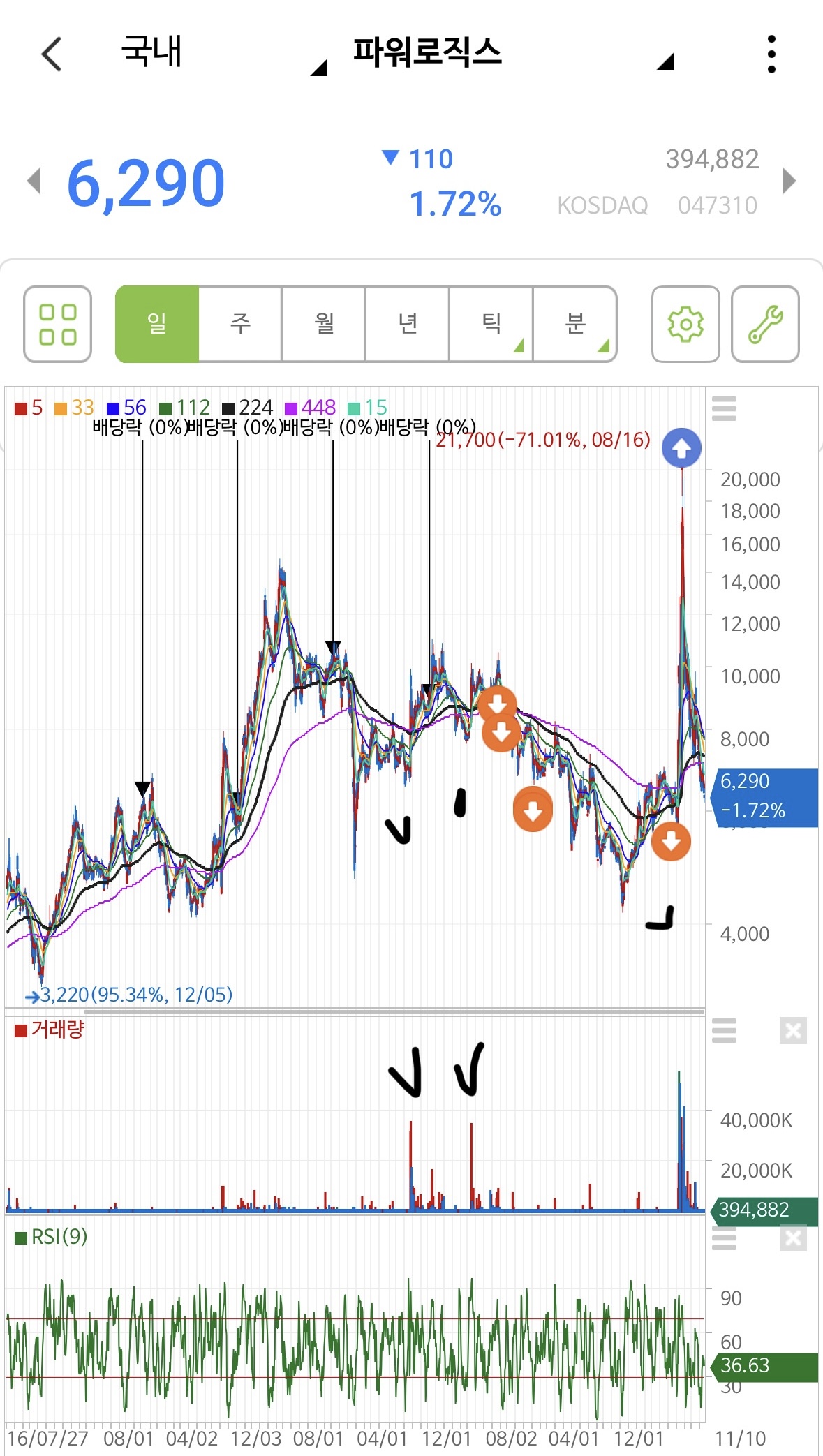Open the chart tools wrench
The width and height of the screenshot is (823, 1456).
pos(765,324)
